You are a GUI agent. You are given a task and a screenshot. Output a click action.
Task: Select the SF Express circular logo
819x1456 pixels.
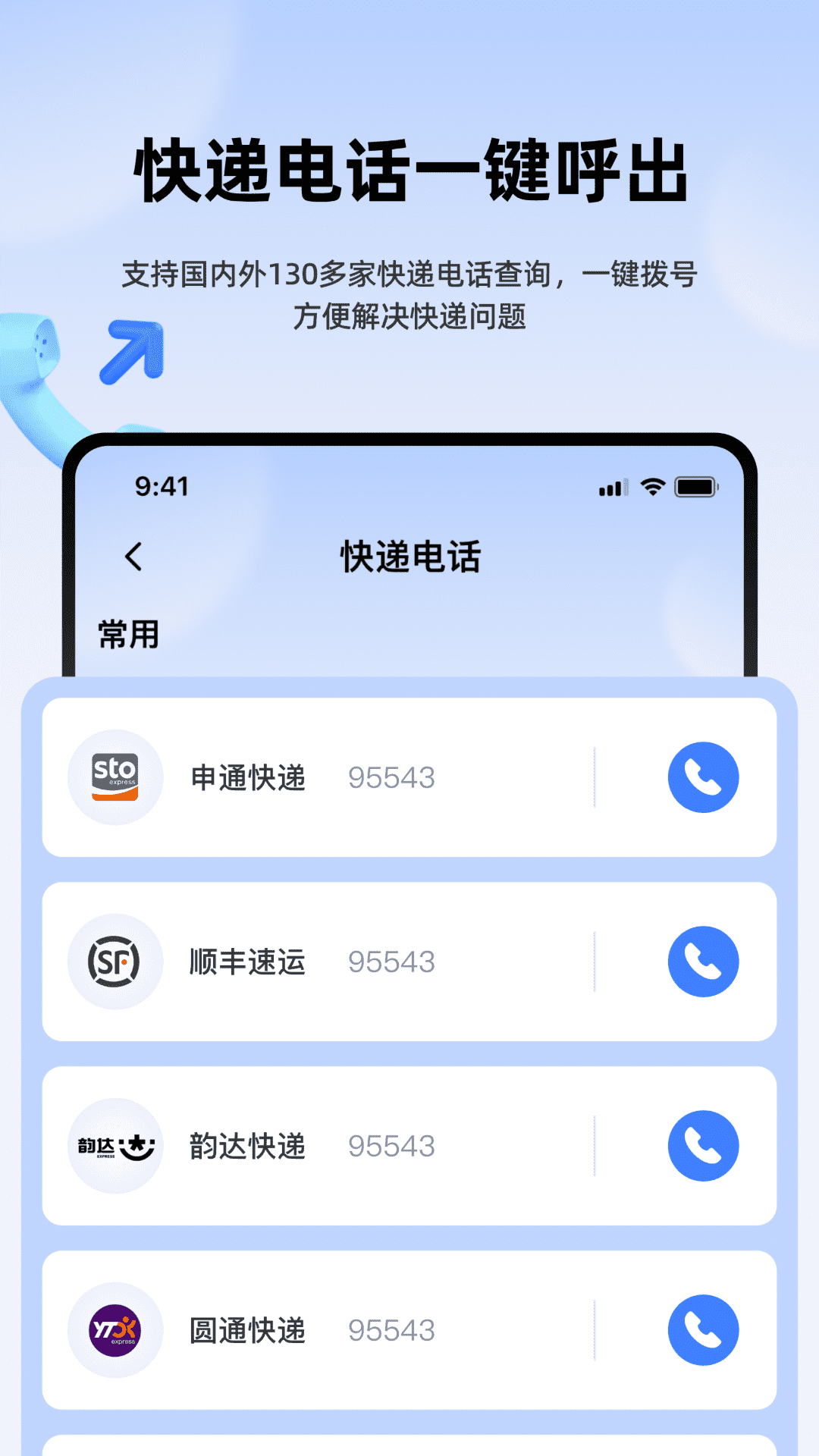point(115,961)
